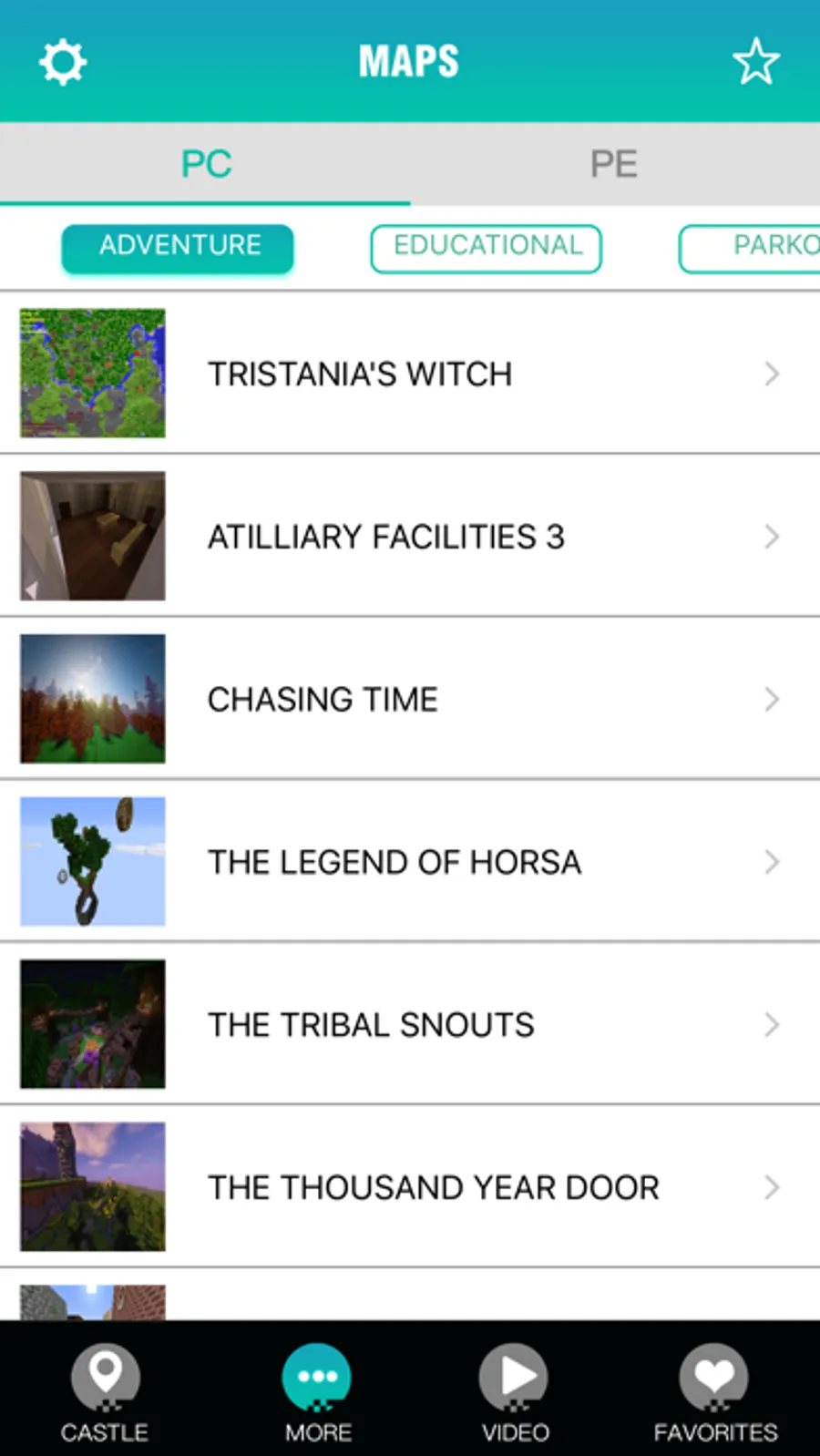Open the settings gear
The height and width of the screenshot is (1456, 820).
coord(62,63)
